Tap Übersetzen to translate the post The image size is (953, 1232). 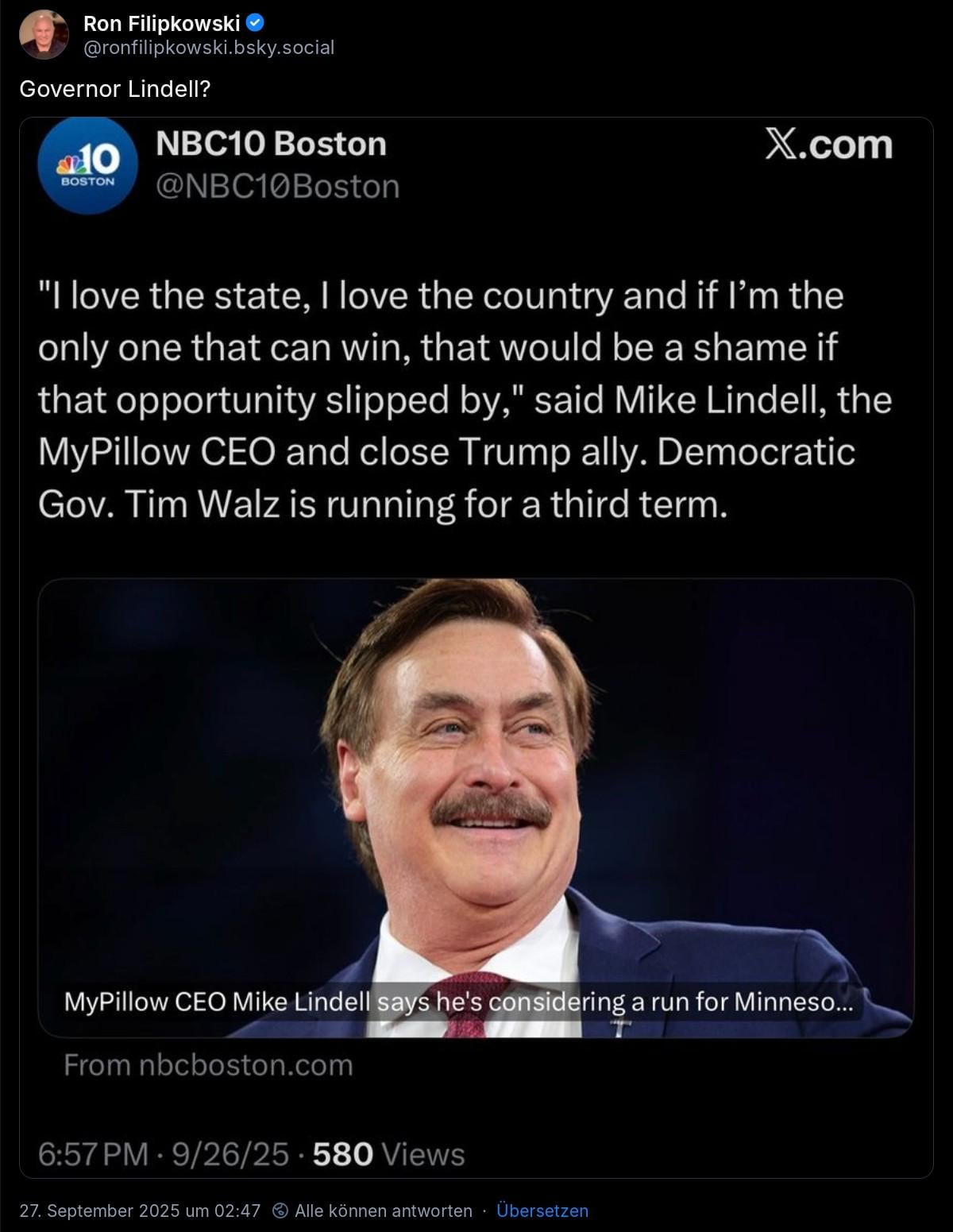(542, 1211)
